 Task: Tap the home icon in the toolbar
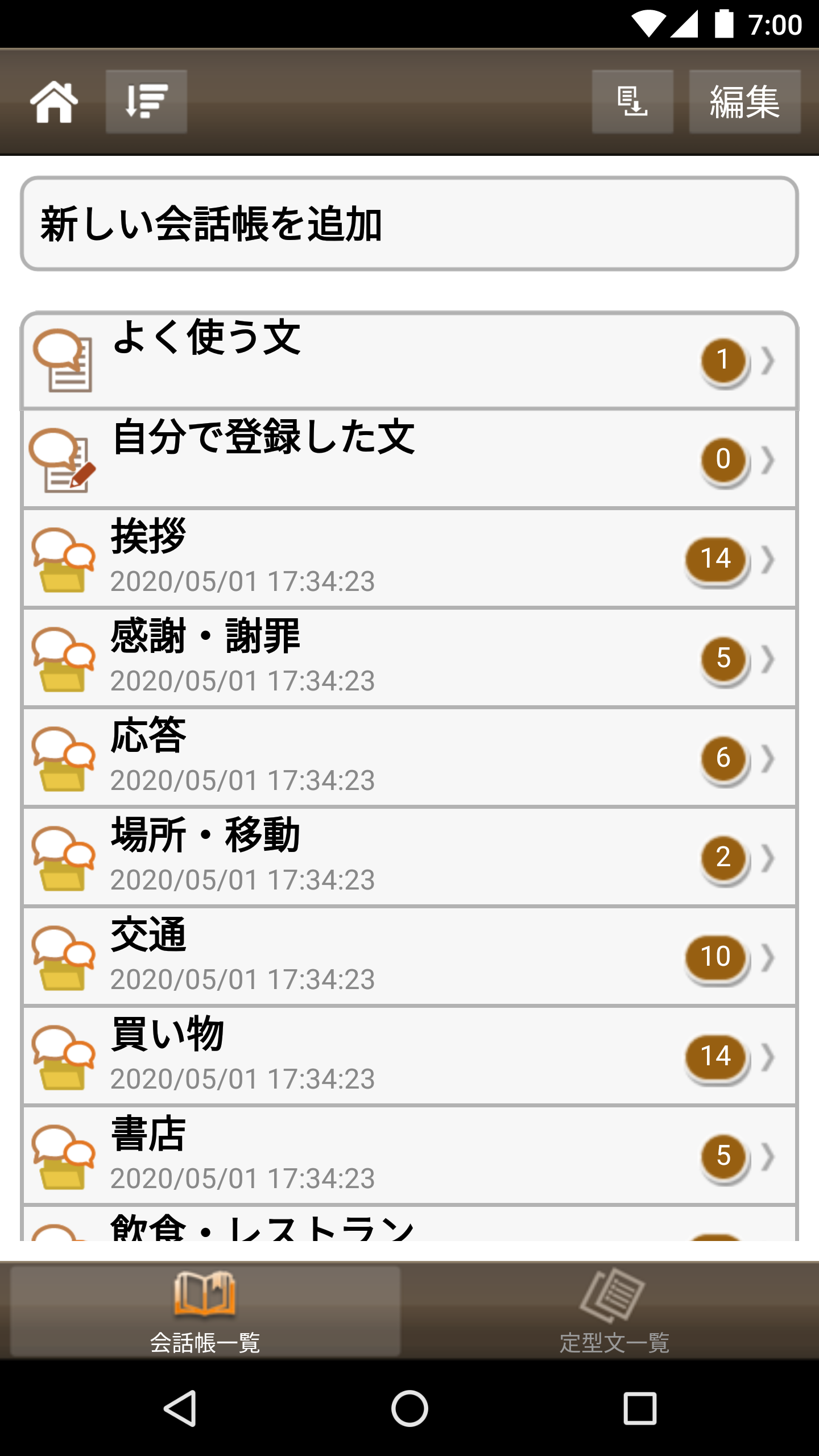pyautogui.click(x=53, y=102)
